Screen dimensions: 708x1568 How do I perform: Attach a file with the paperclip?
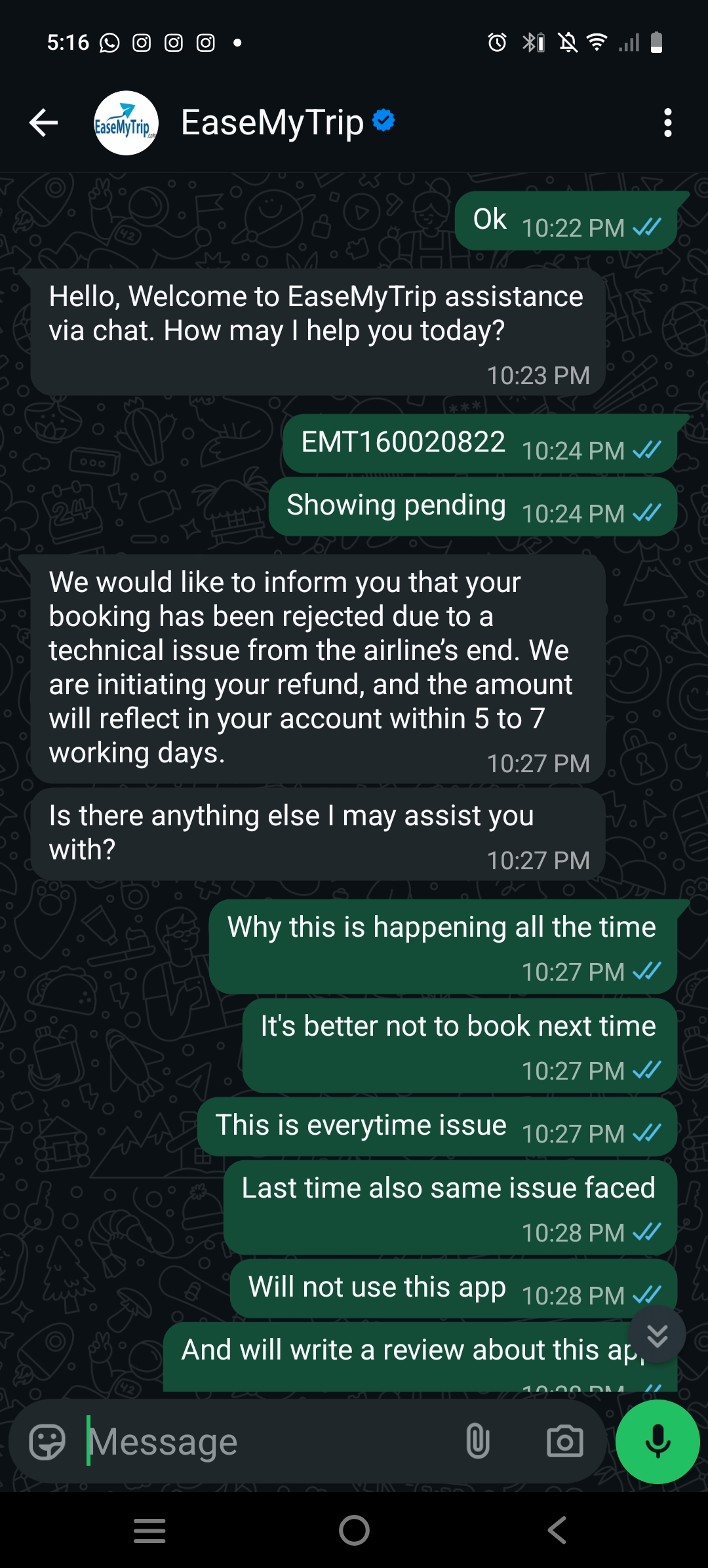(477, 1442)
